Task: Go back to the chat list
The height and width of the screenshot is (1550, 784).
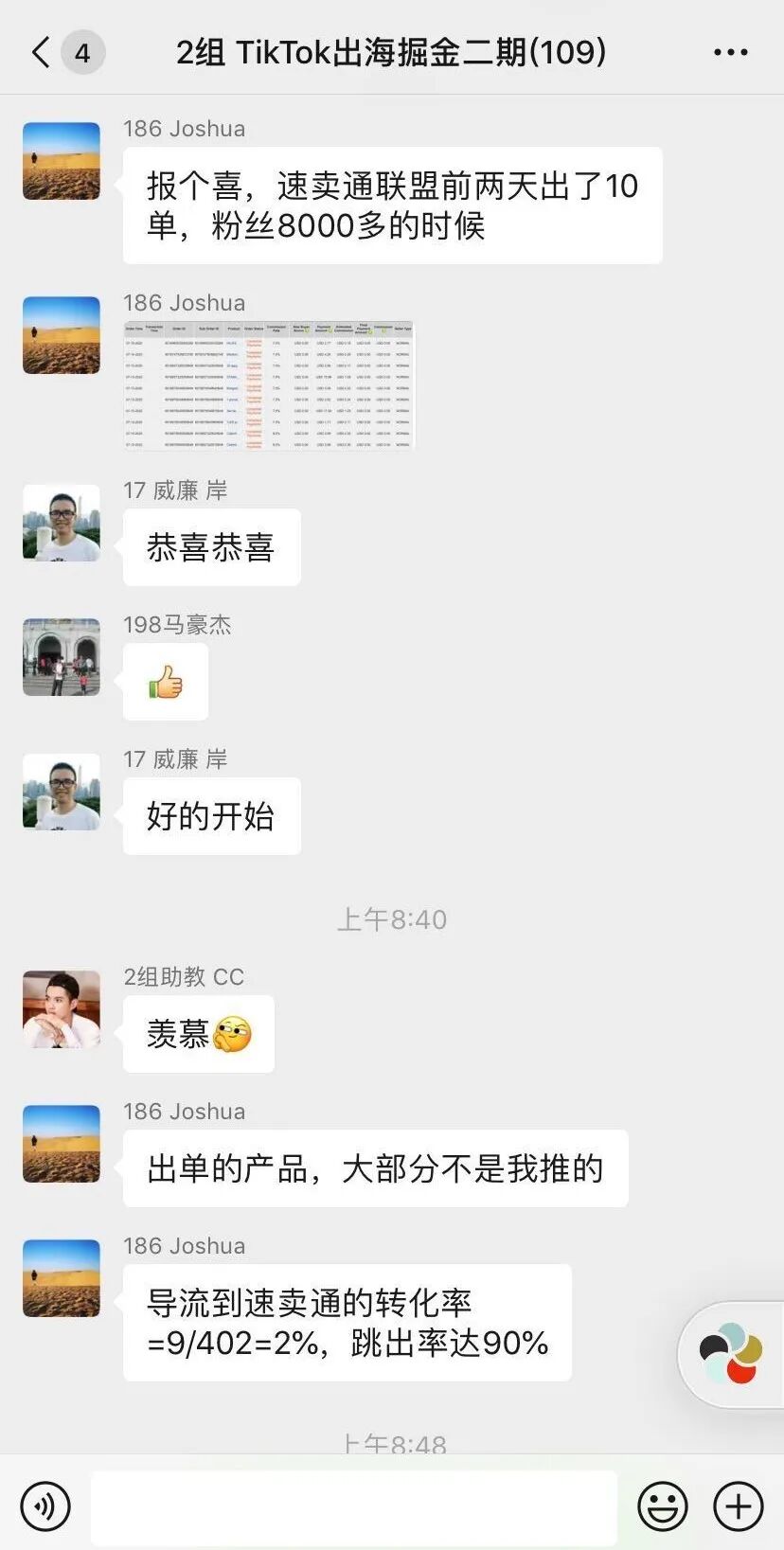Action: tap(41, 52)
